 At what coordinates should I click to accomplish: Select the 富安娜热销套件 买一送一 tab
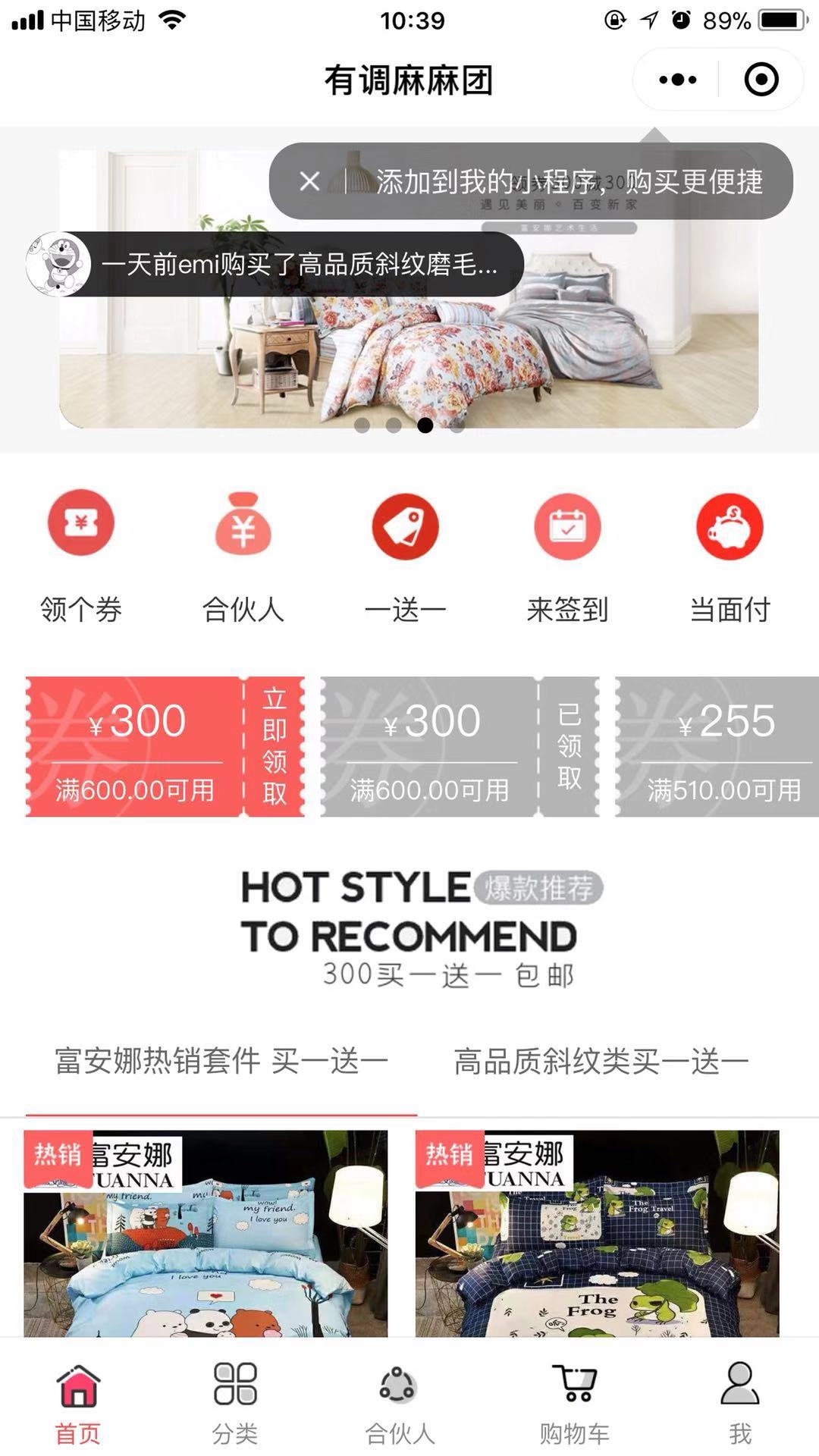point(221,1061)
